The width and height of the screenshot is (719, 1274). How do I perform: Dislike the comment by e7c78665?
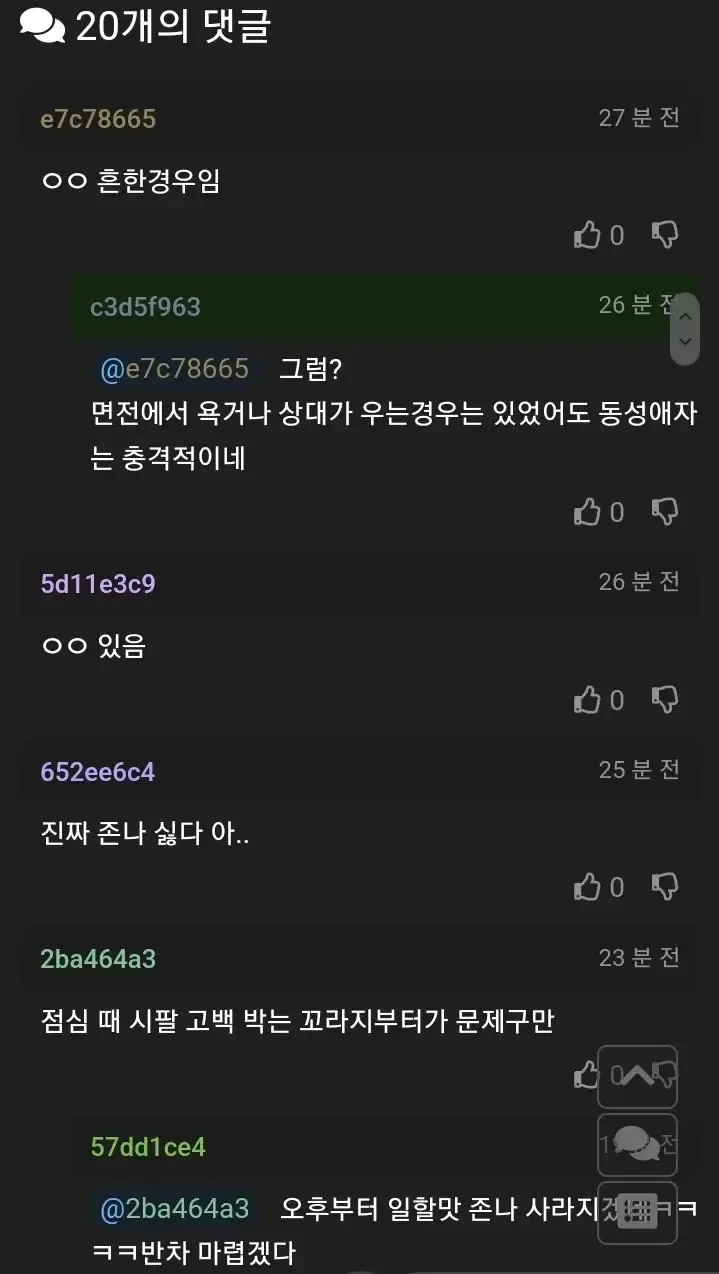coord(665,235)
